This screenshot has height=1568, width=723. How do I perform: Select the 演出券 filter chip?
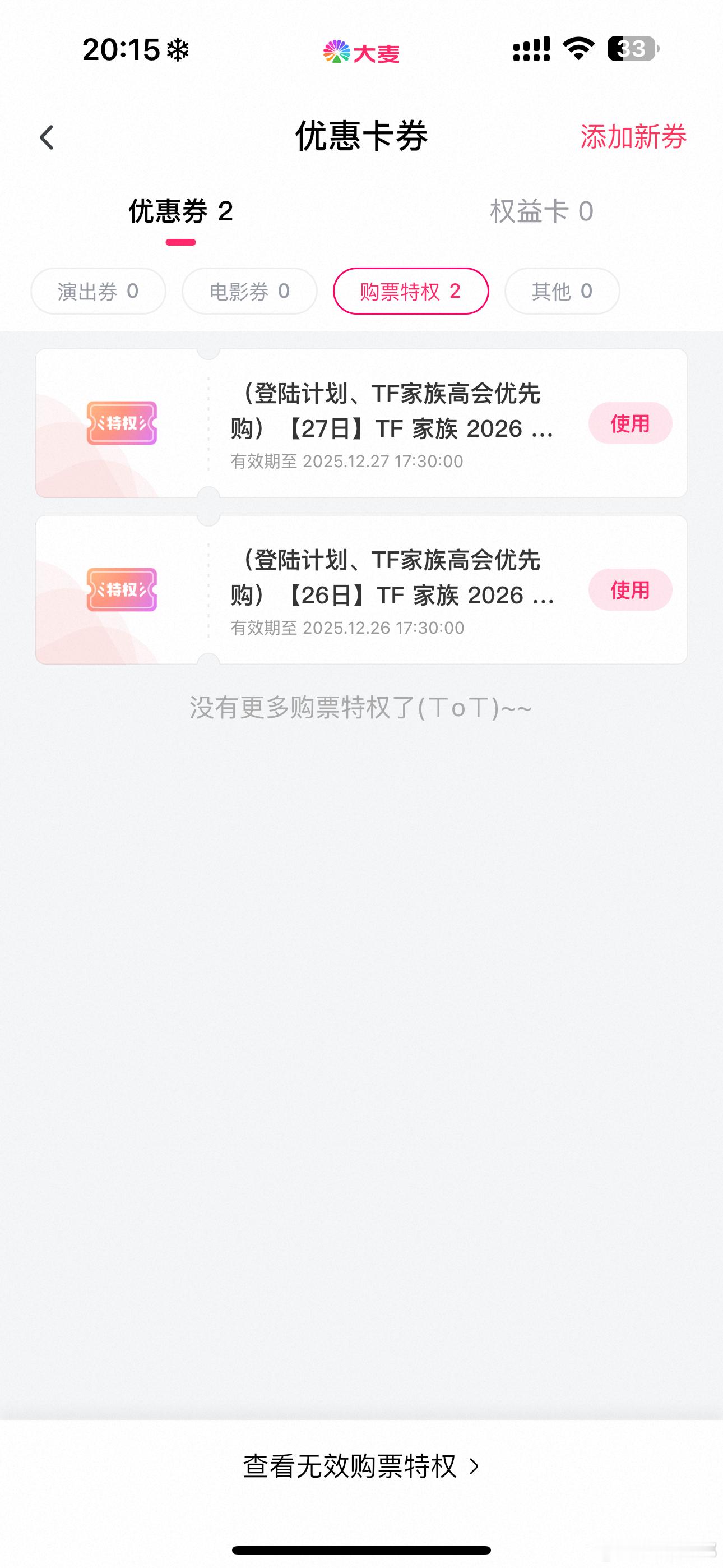tap(98, 291)
